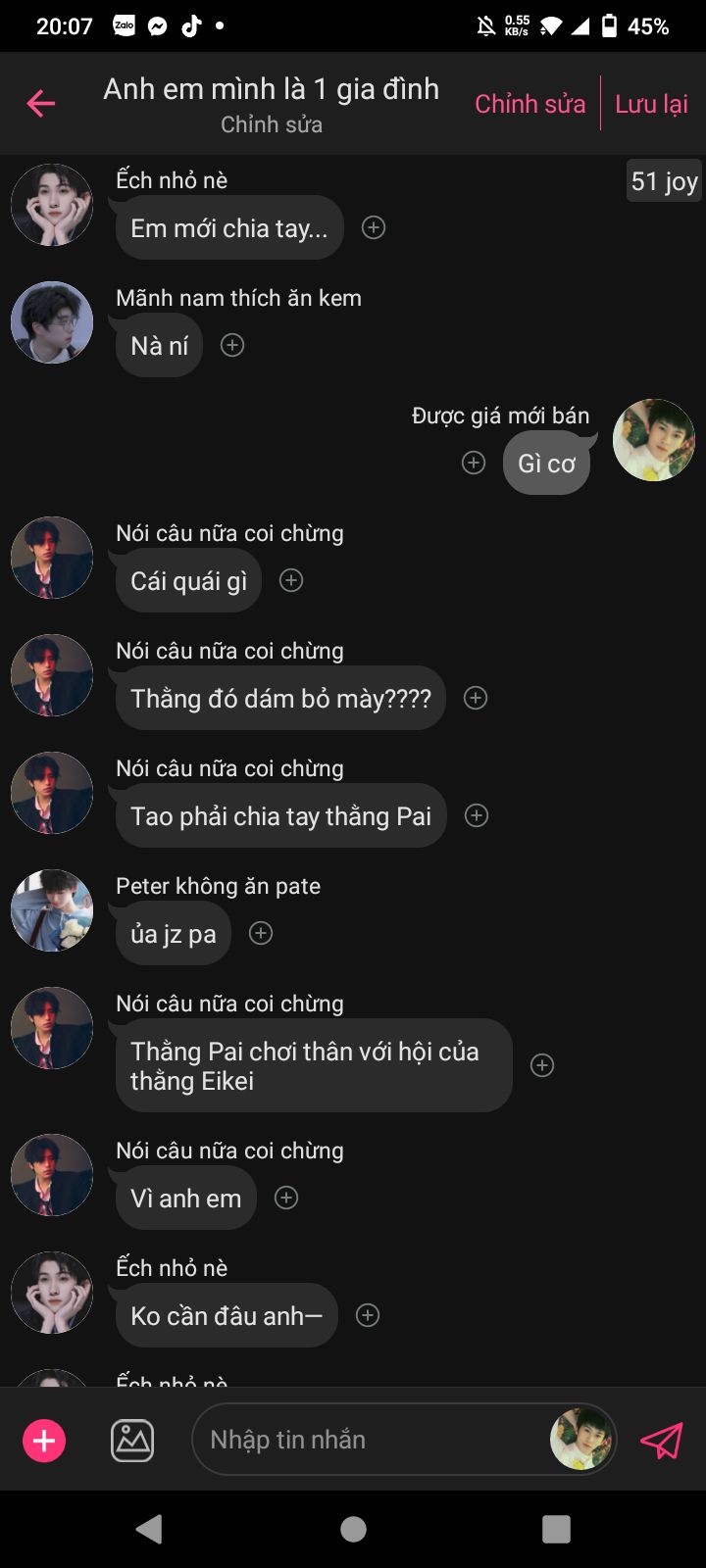Tap plus icon beside "Gì cơ" message

coord(474,463)
